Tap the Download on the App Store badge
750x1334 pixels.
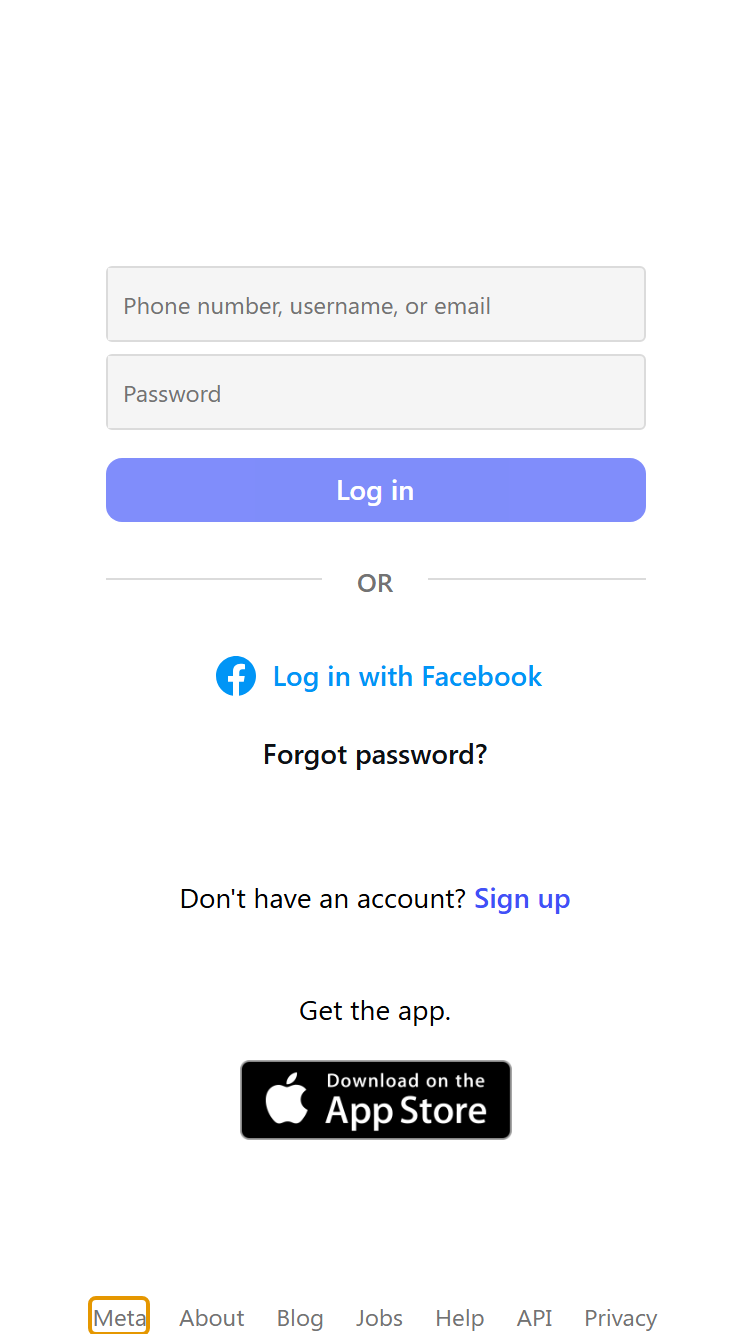(376, 1100)
